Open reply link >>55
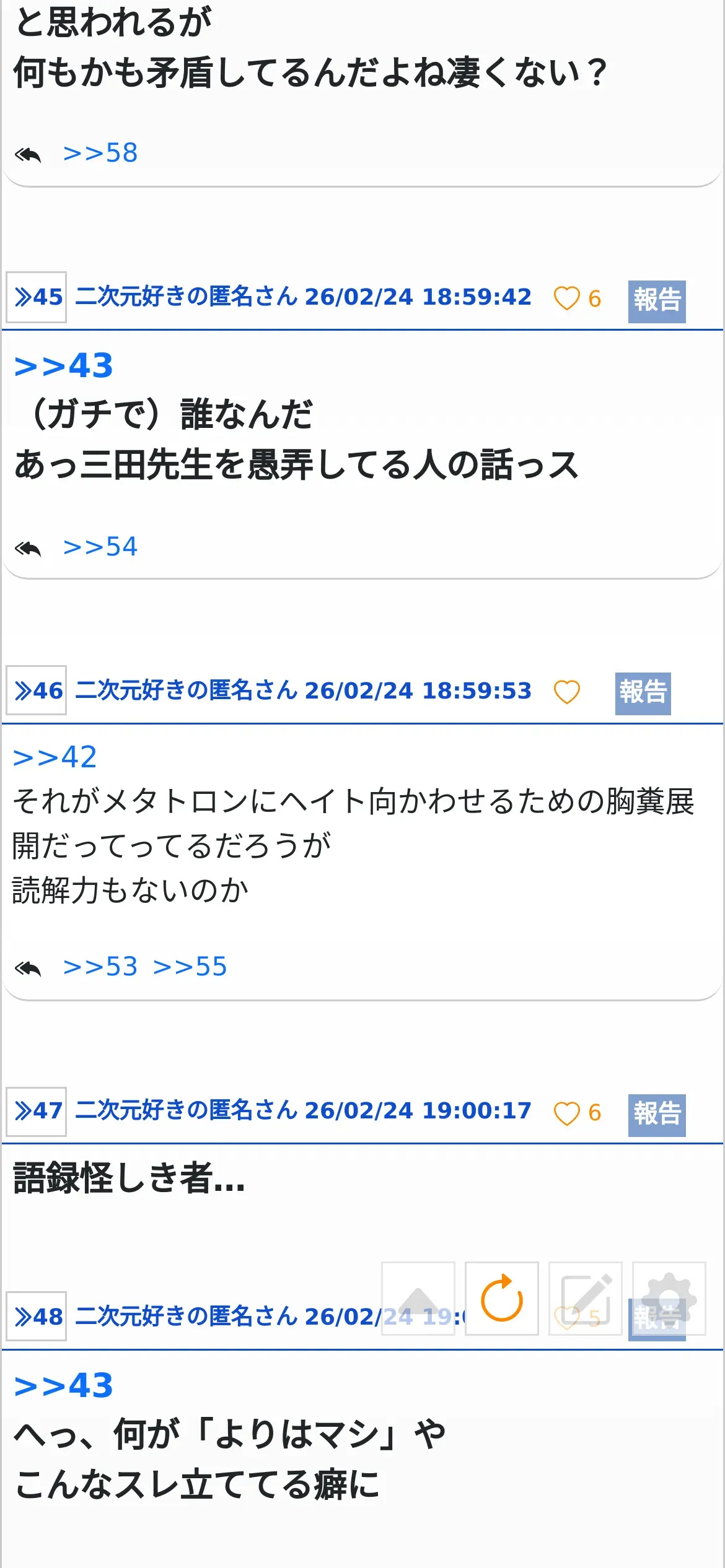Viewport: 725px width, 1568px height. pyautogui.click(x=190, y=967)
